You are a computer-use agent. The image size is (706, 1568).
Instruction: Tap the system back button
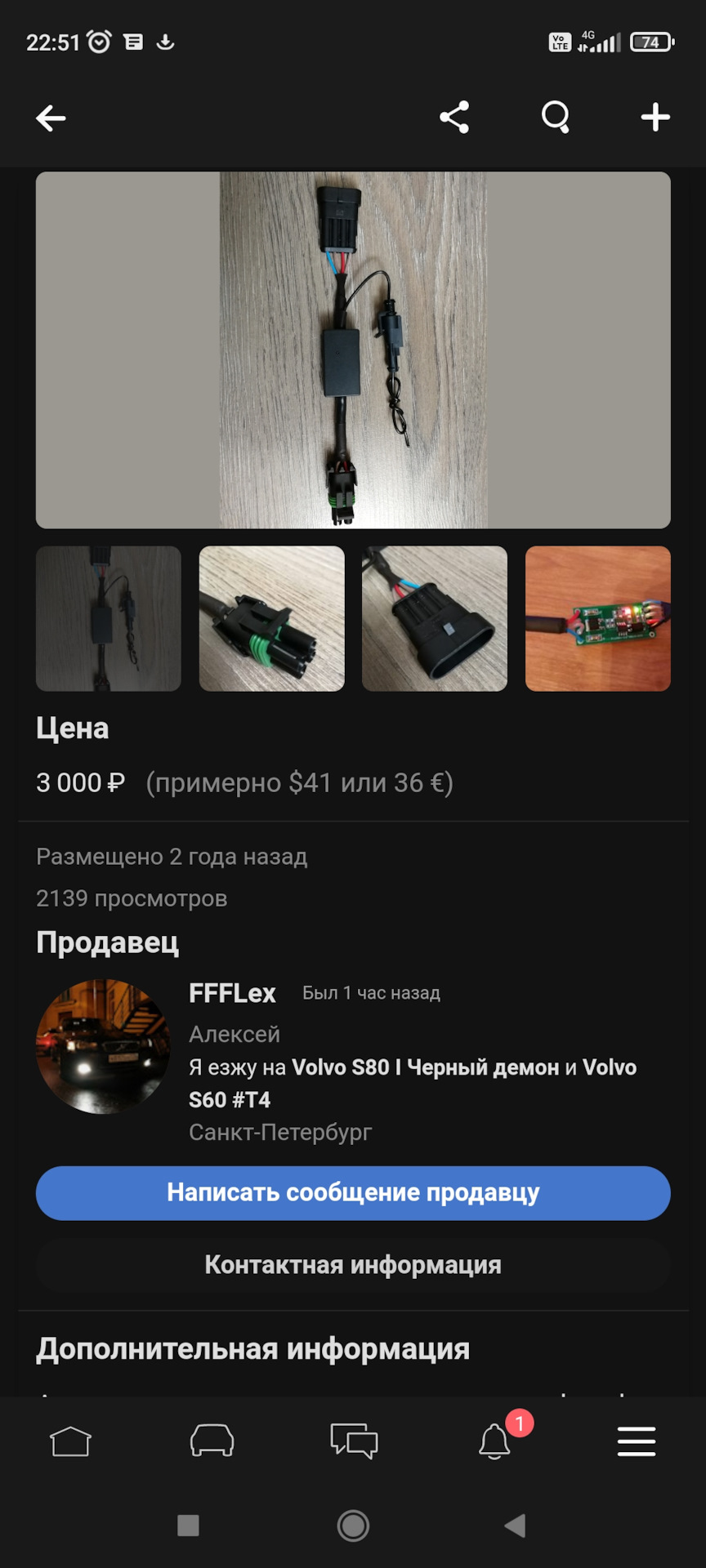click(515, 1526)
